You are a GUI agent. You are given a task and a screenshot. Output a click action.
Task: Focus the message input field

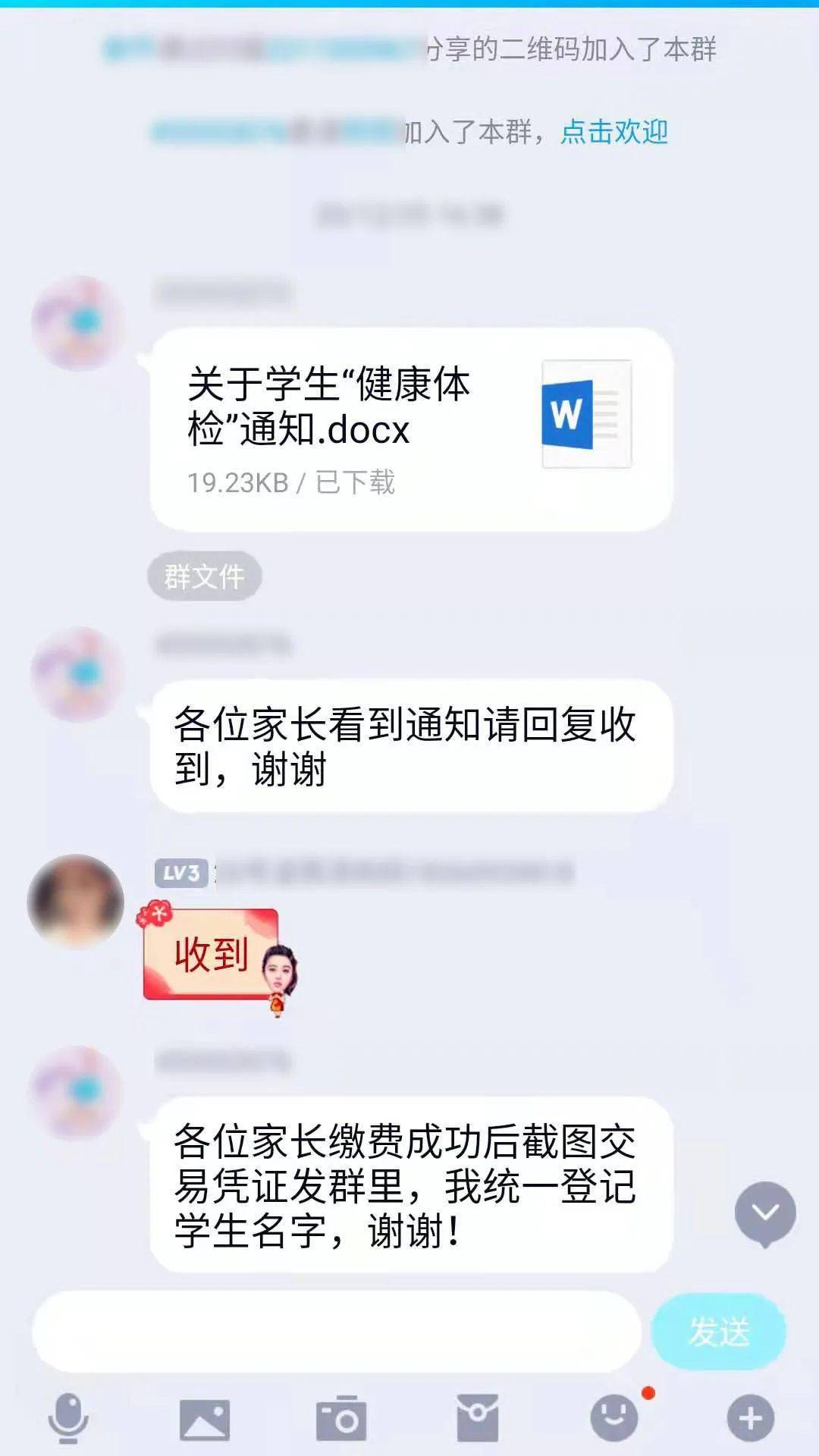(x=337, y=1332)
